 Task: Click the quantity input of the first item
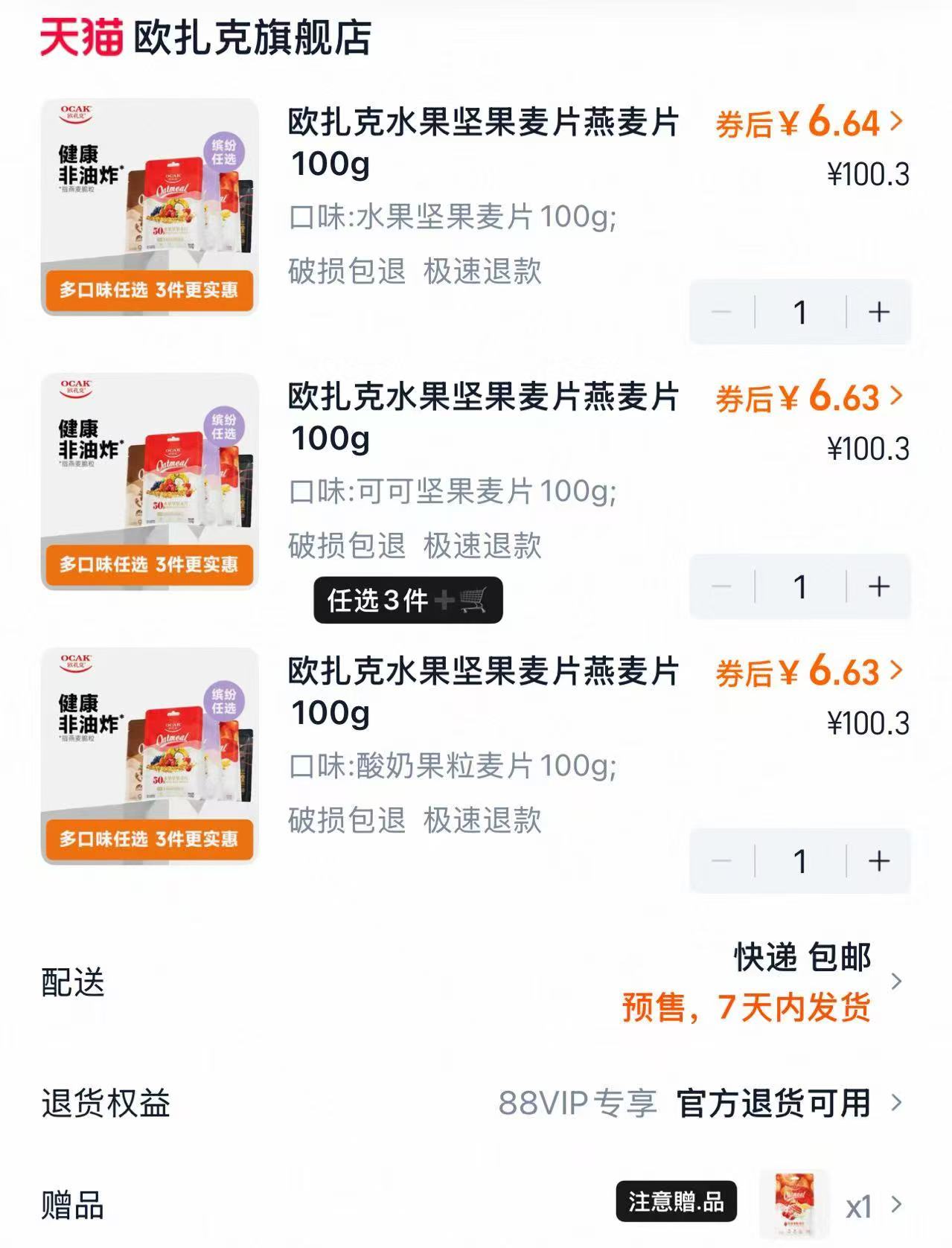(x=799, y=313)
